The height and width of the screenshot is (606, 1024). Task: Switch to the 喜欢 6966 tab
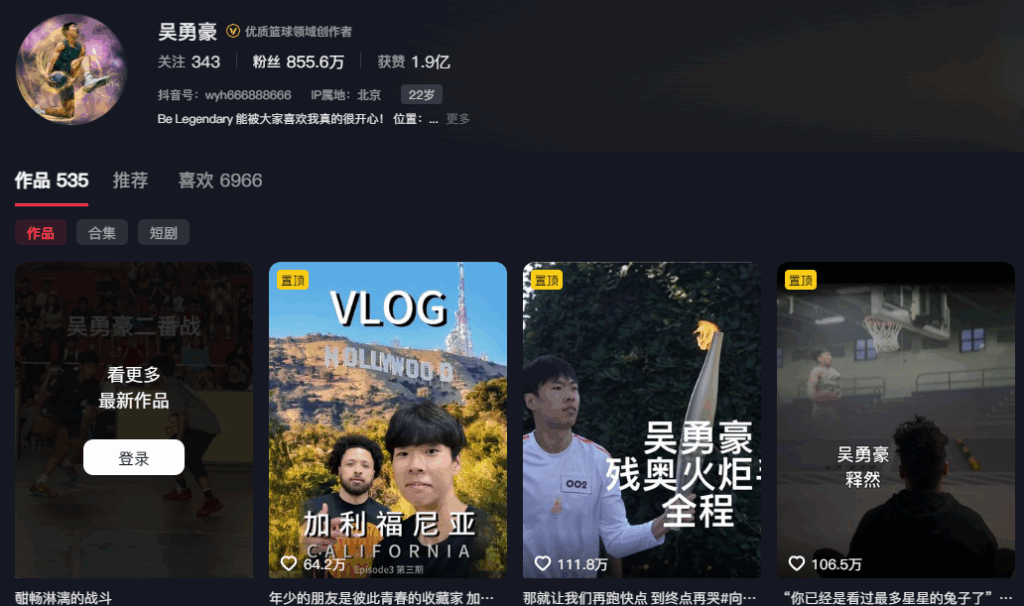(x=220, y=181)
